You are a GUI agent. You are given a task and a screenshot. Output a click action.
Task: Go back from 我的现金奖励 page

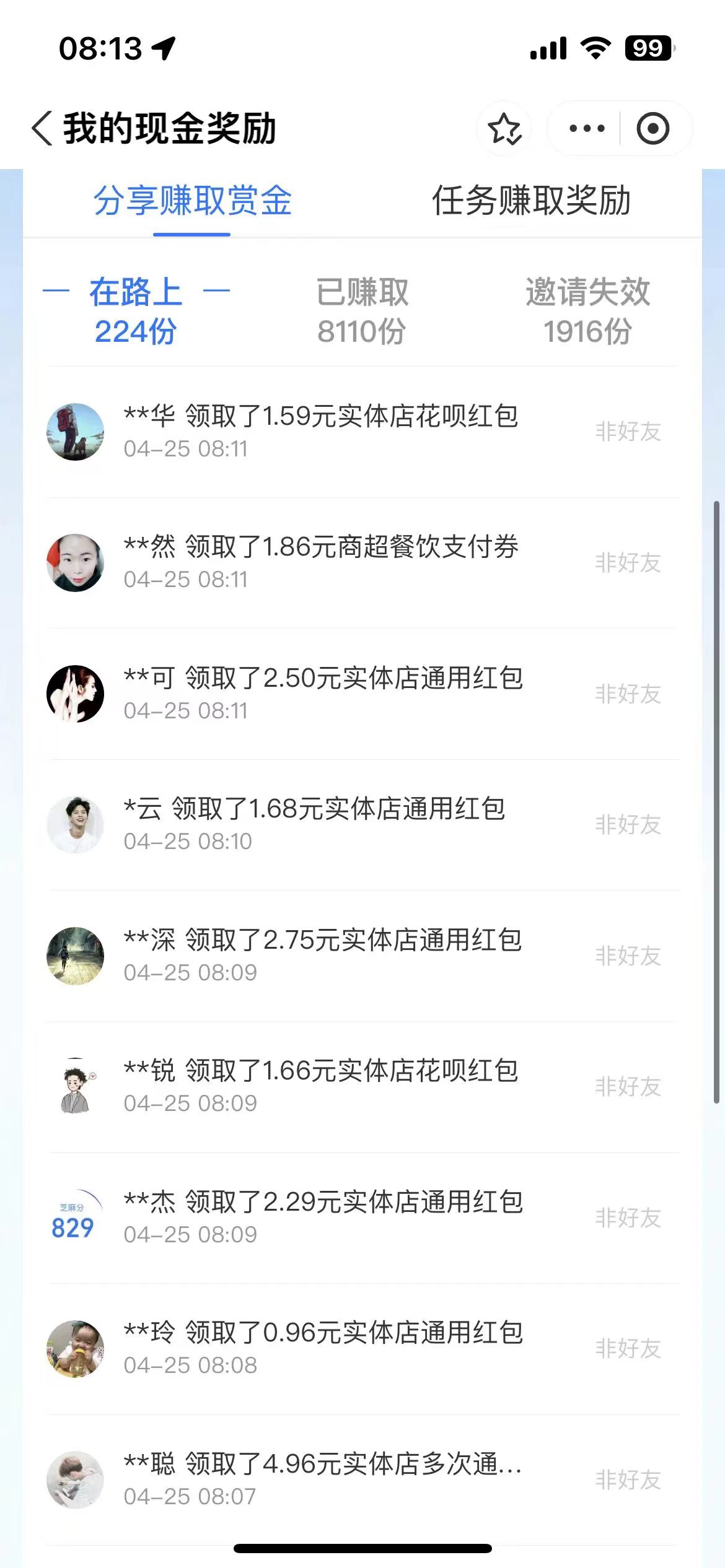[42, 129]
